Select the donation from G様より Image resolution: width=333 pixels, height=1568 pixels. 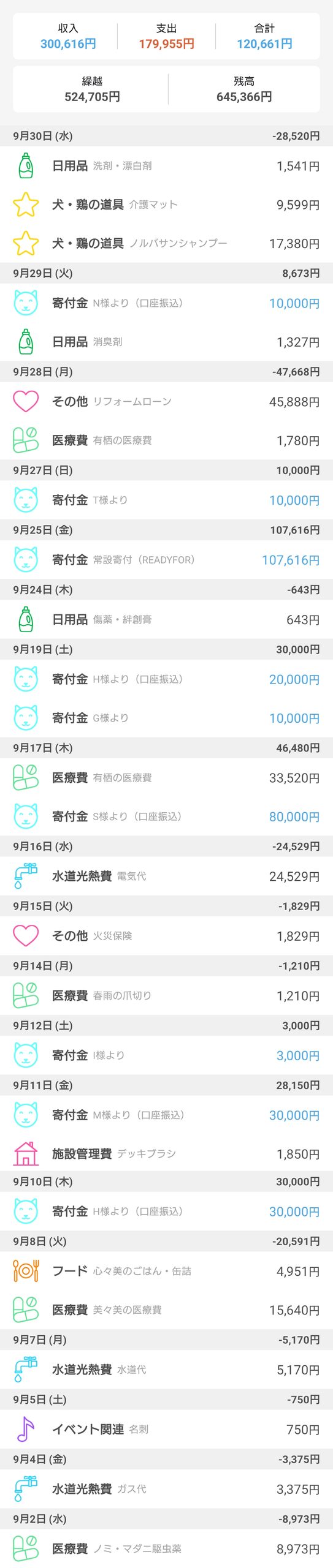166,718
